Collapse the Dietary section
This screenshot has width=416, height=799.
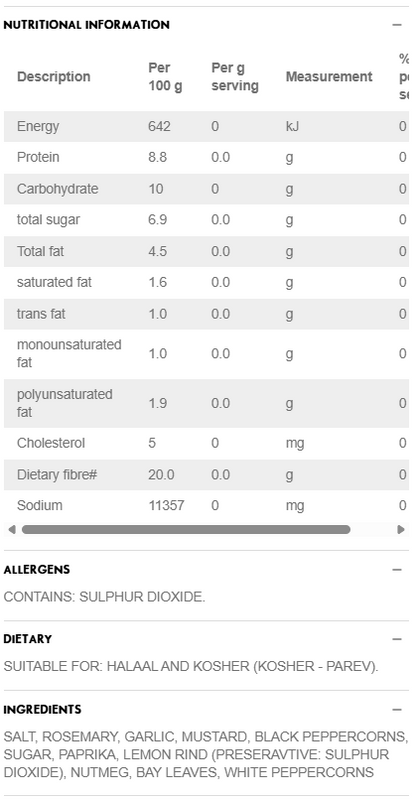tap(397, 640)
